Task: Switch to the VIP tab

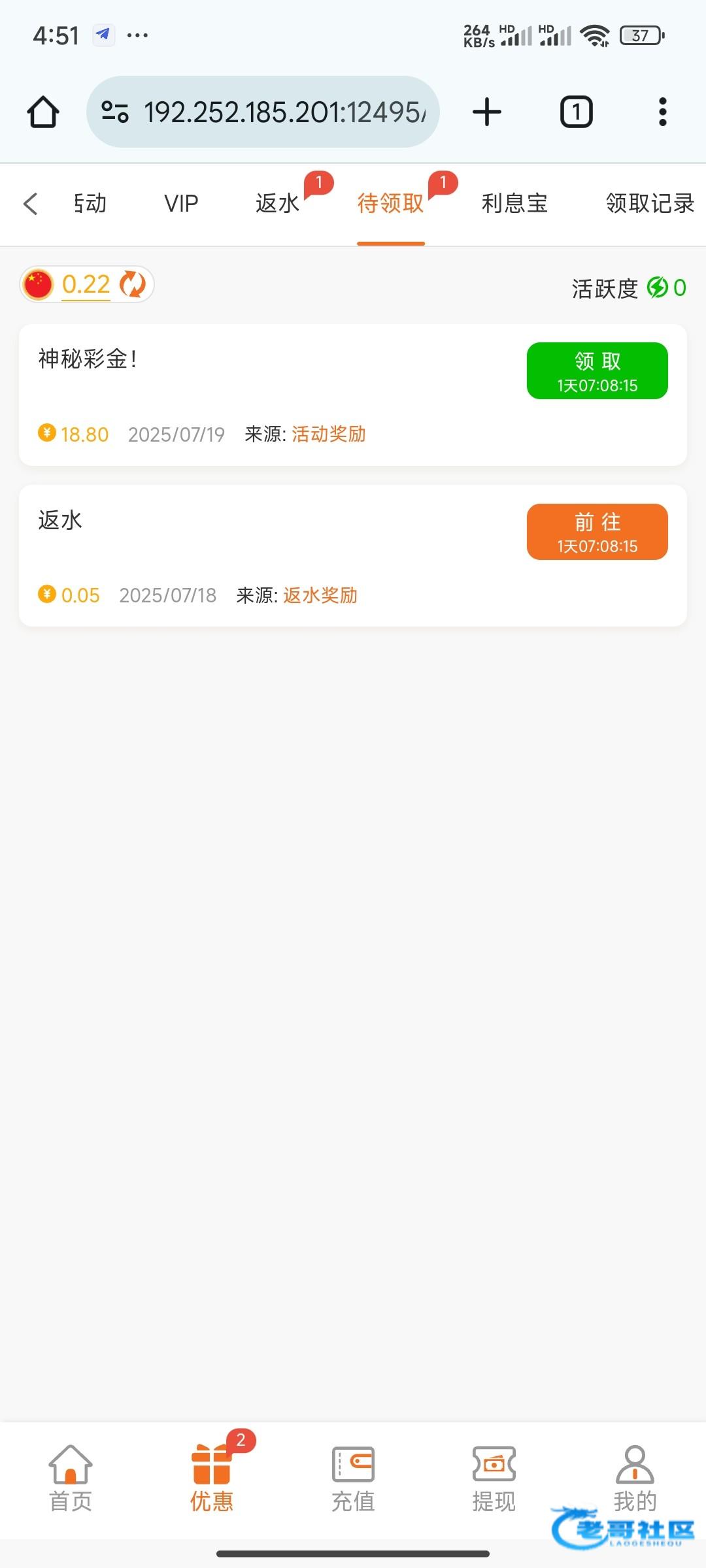Action: click(x=181, y=204)
